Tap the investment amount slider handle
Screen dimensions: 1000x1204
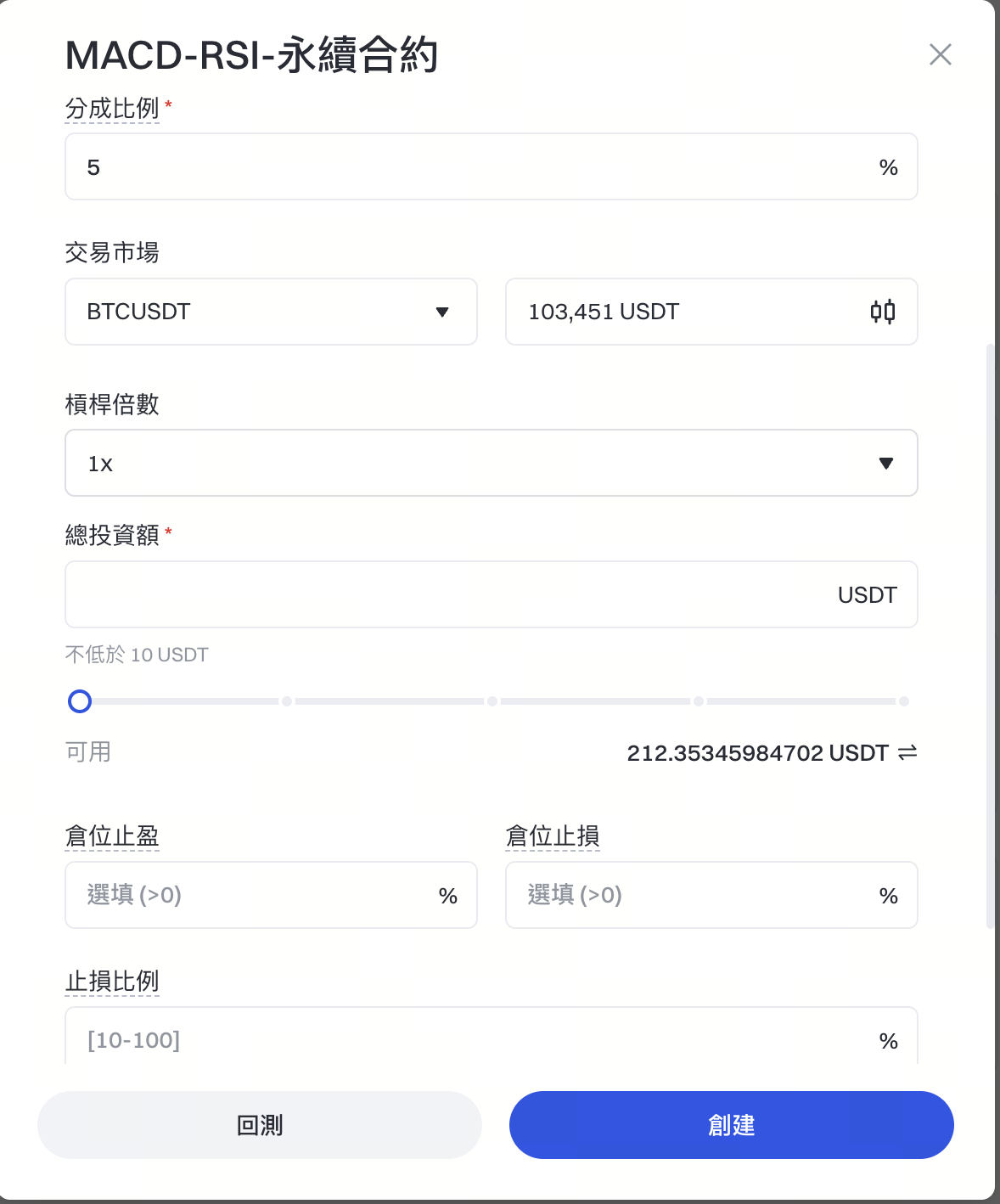(x=80, y=701)
